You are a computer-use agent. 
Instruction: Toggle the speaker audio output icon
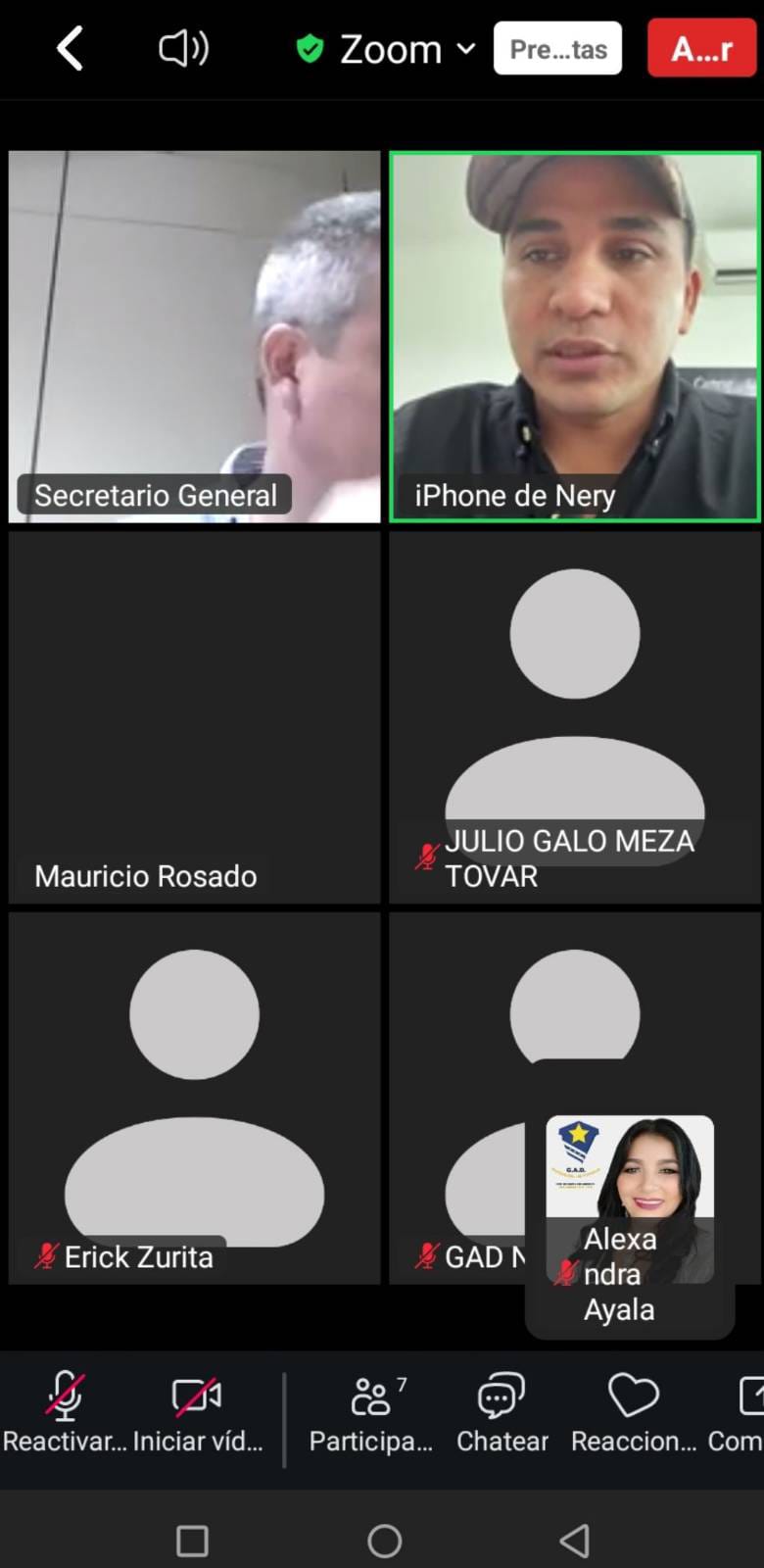point(183,48)
